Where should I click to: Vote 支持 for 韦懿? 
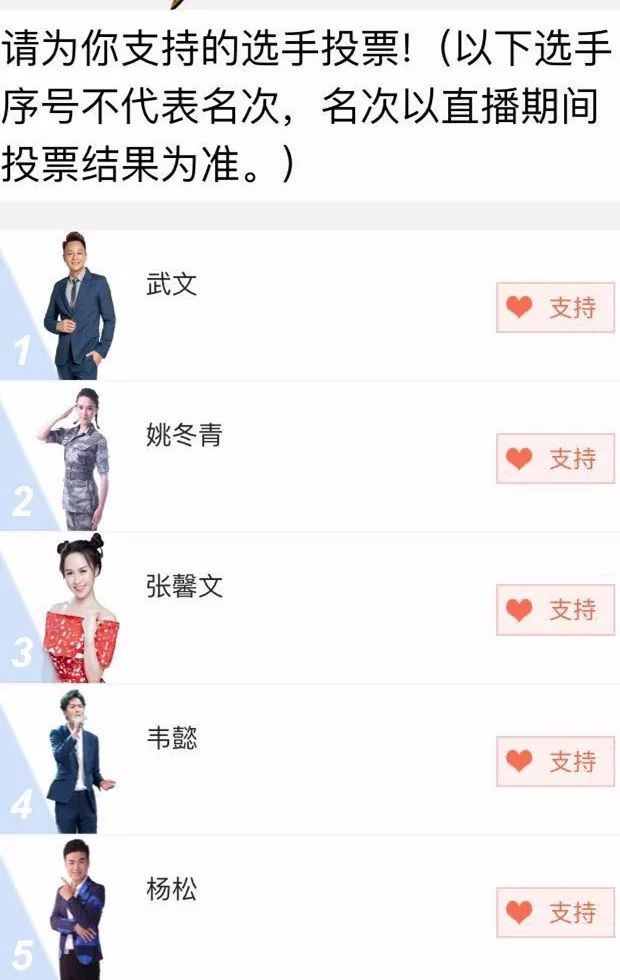click(555, 762)
